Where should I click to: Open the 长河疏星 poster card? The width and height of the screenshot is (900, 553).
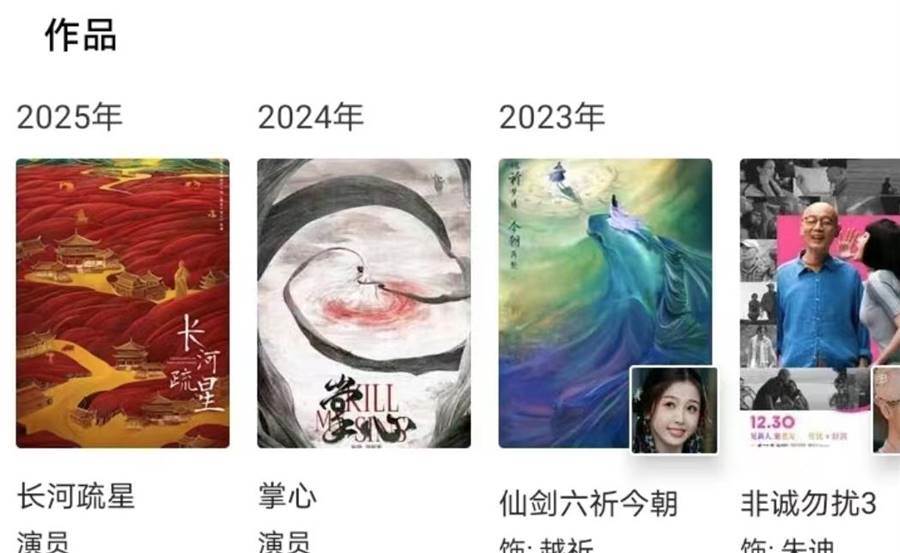[x=123, y=303]
